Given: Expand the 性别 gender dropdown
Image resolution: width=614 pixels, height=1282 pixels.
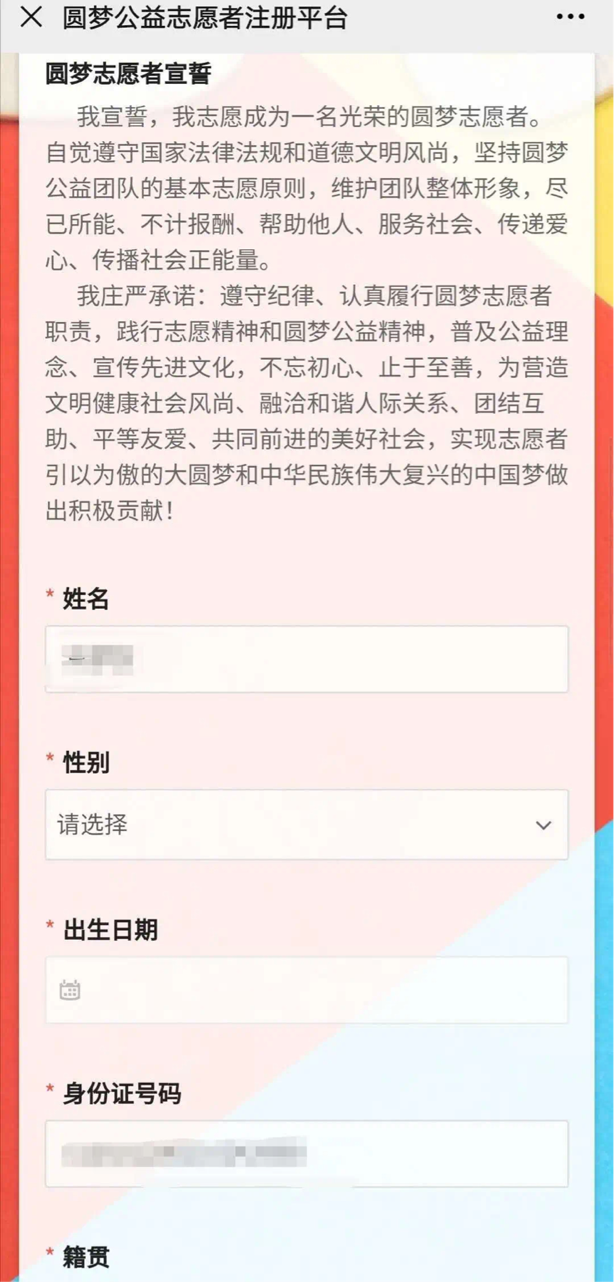Looking at the screenshot, I should click(x=306, y=825).
